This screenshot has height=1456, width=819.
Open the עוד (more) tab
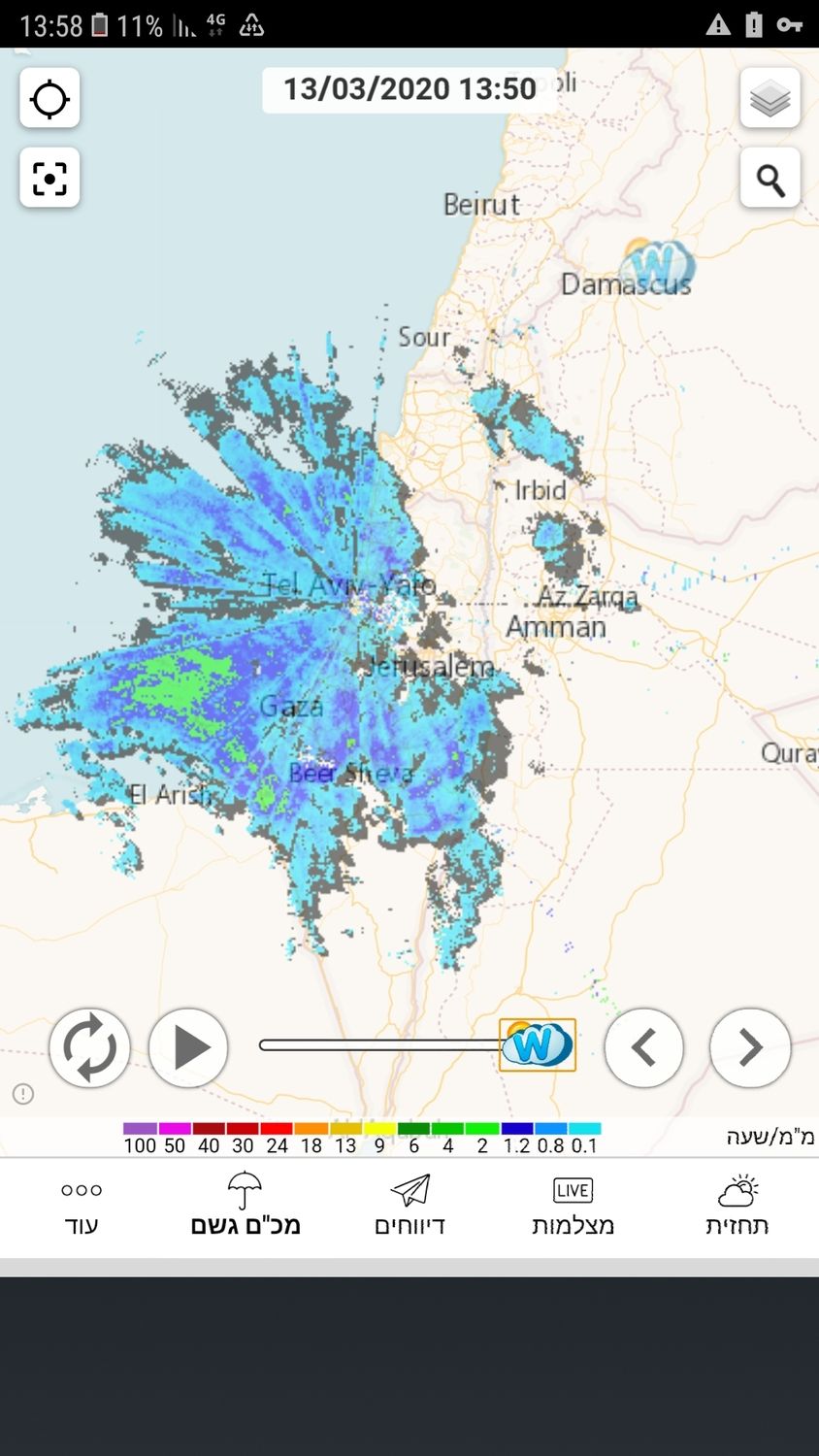[82, 1207]
